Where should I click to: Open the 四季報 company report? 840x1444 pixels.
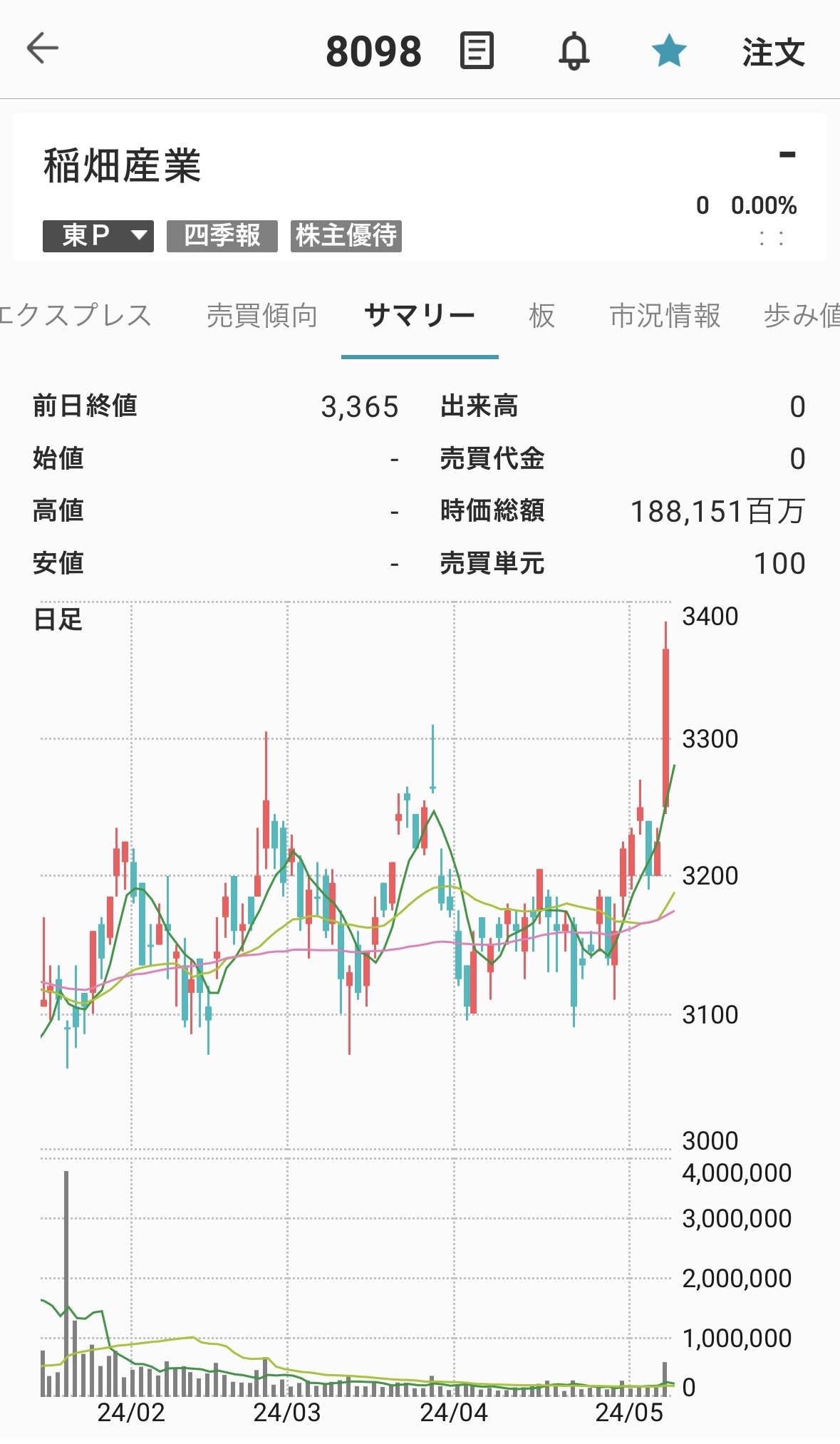[x=222, y=235]
